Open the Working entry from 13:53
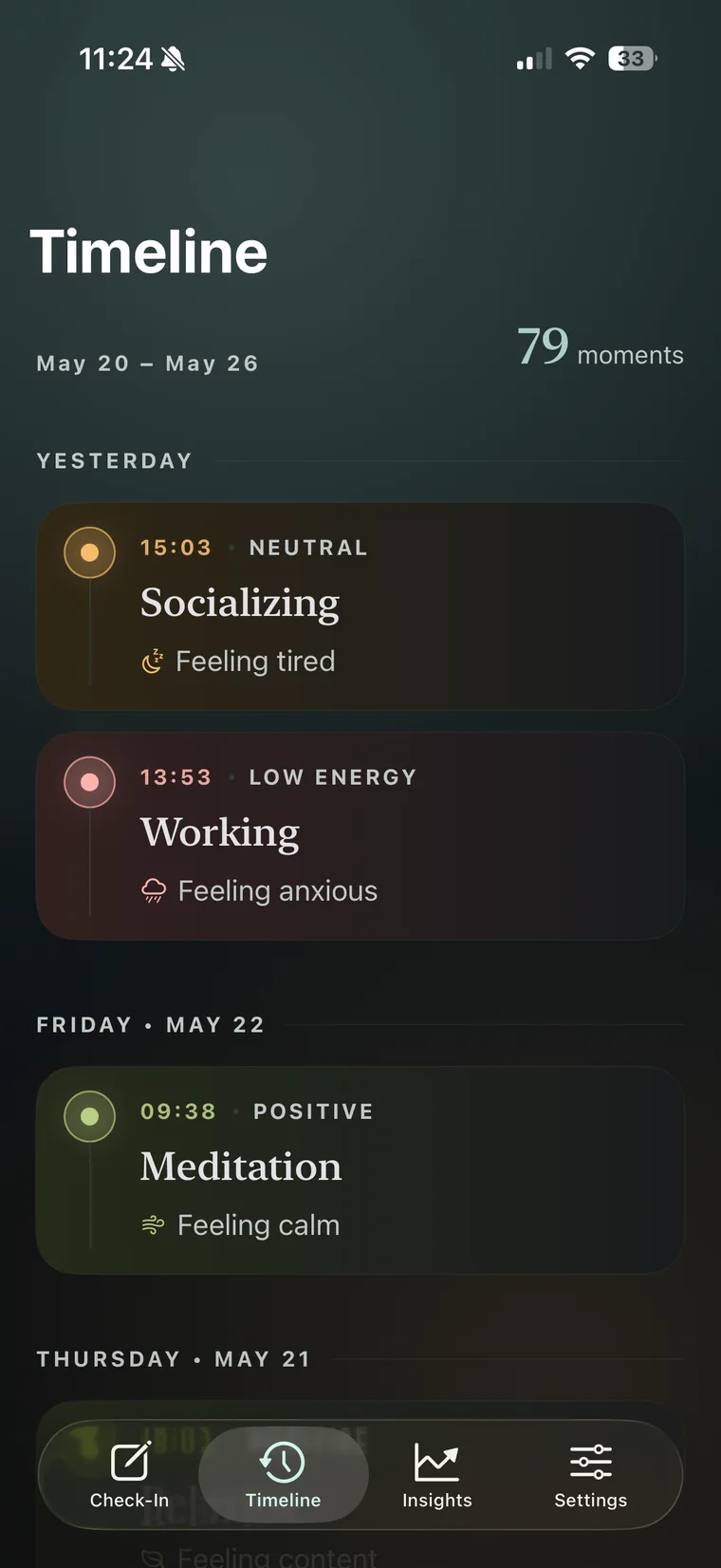The height and width of the screenshot is (1568, 721). 360,836
